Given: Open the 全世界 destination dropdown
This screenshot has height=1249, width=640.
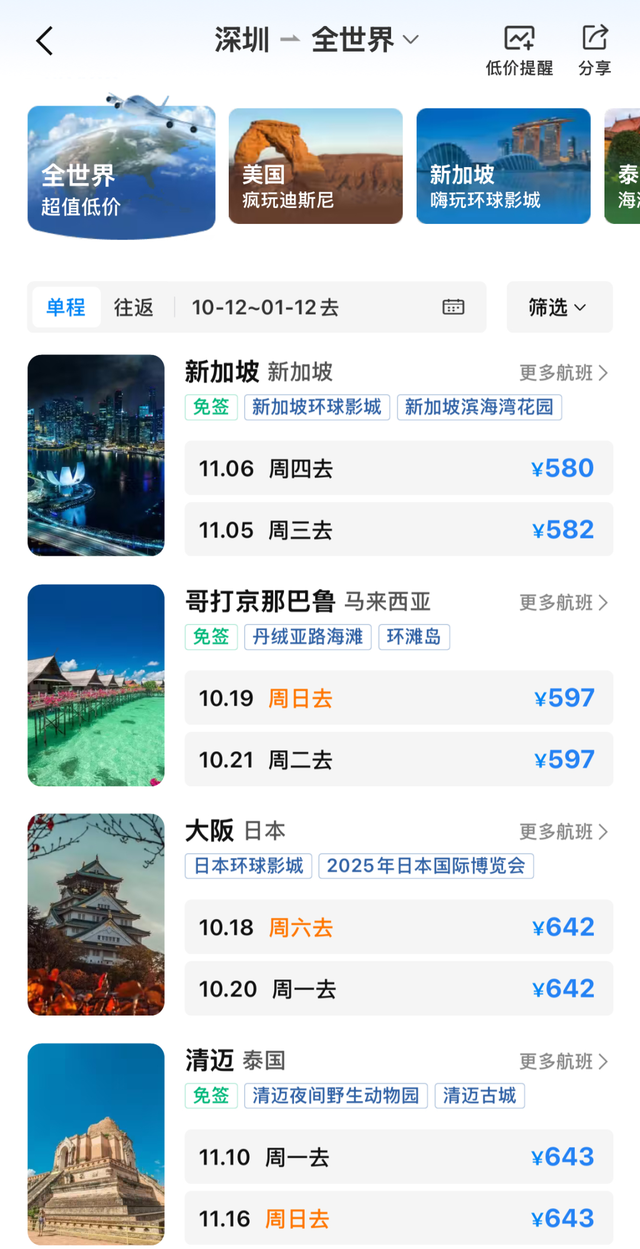Looking at the screenshot, I should click(x=364, y=40).
